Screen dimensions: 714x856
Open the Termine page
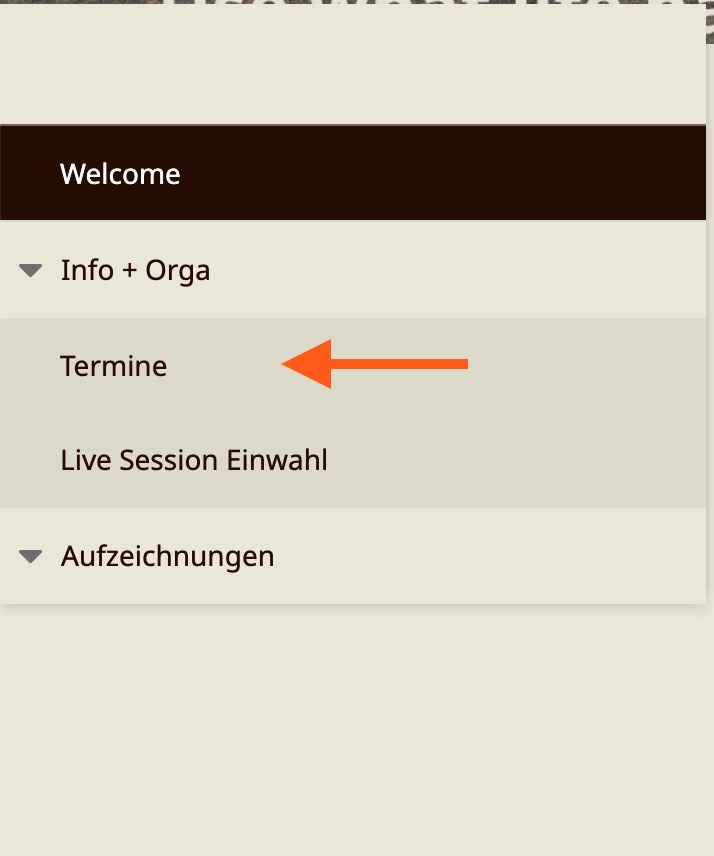114,366
